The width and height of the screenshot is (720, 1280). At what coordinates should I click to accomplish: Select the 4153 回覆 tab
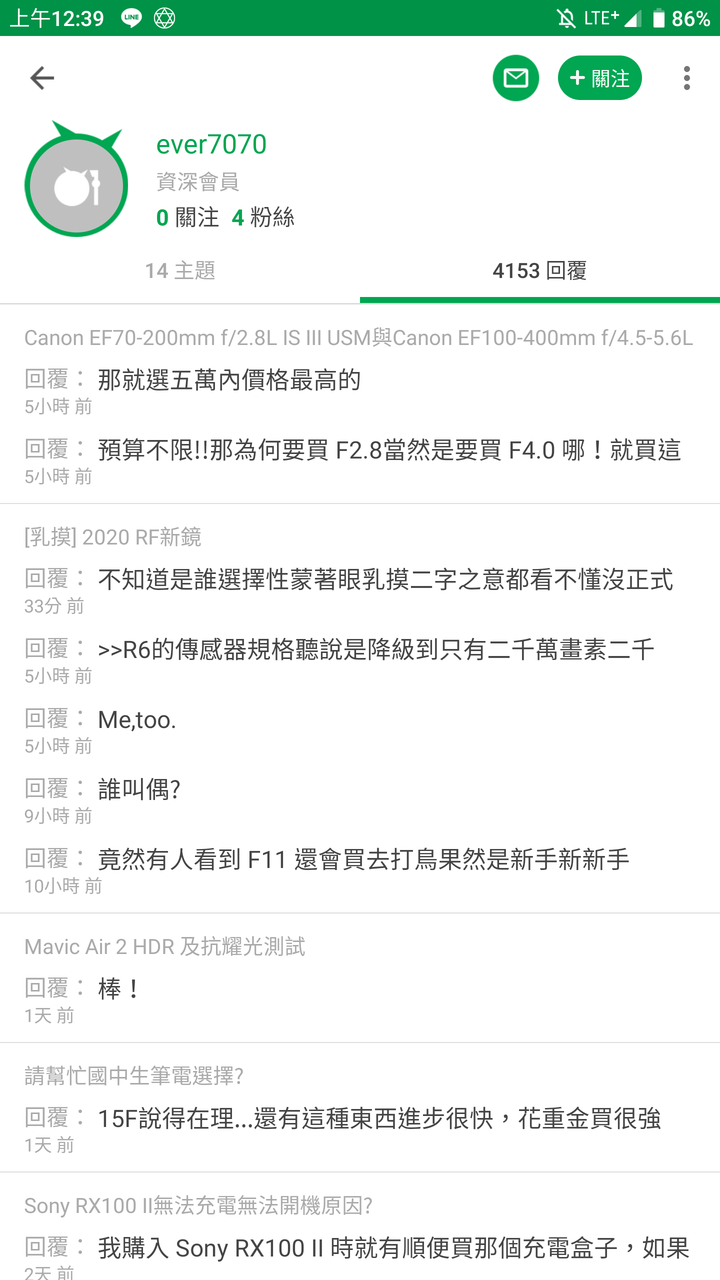[x=540, y=270]
